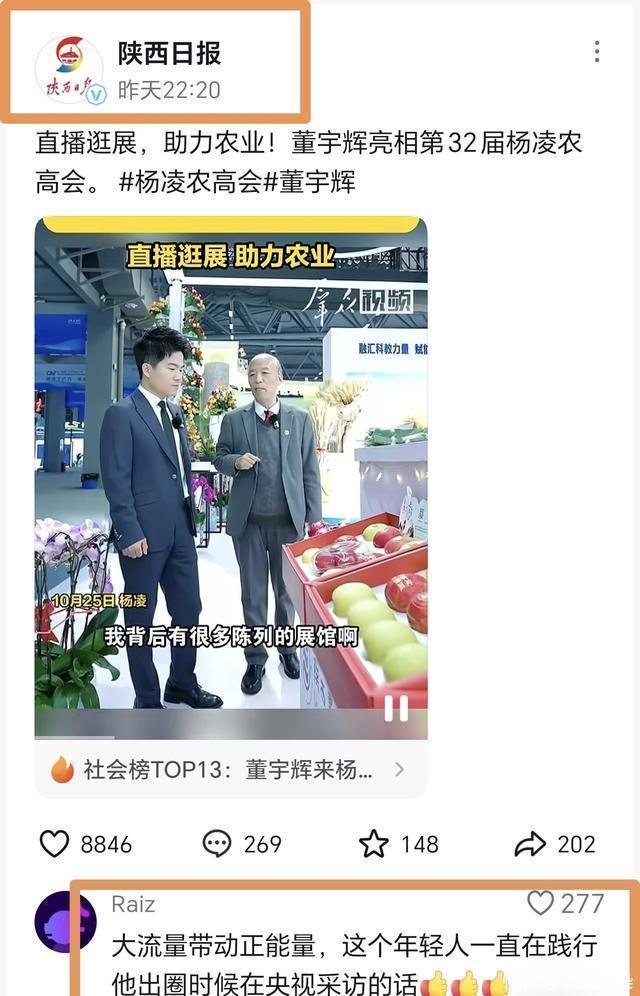Pause the playing video
The height and width of the screenshot is (996, 640).
click(396, 708)
